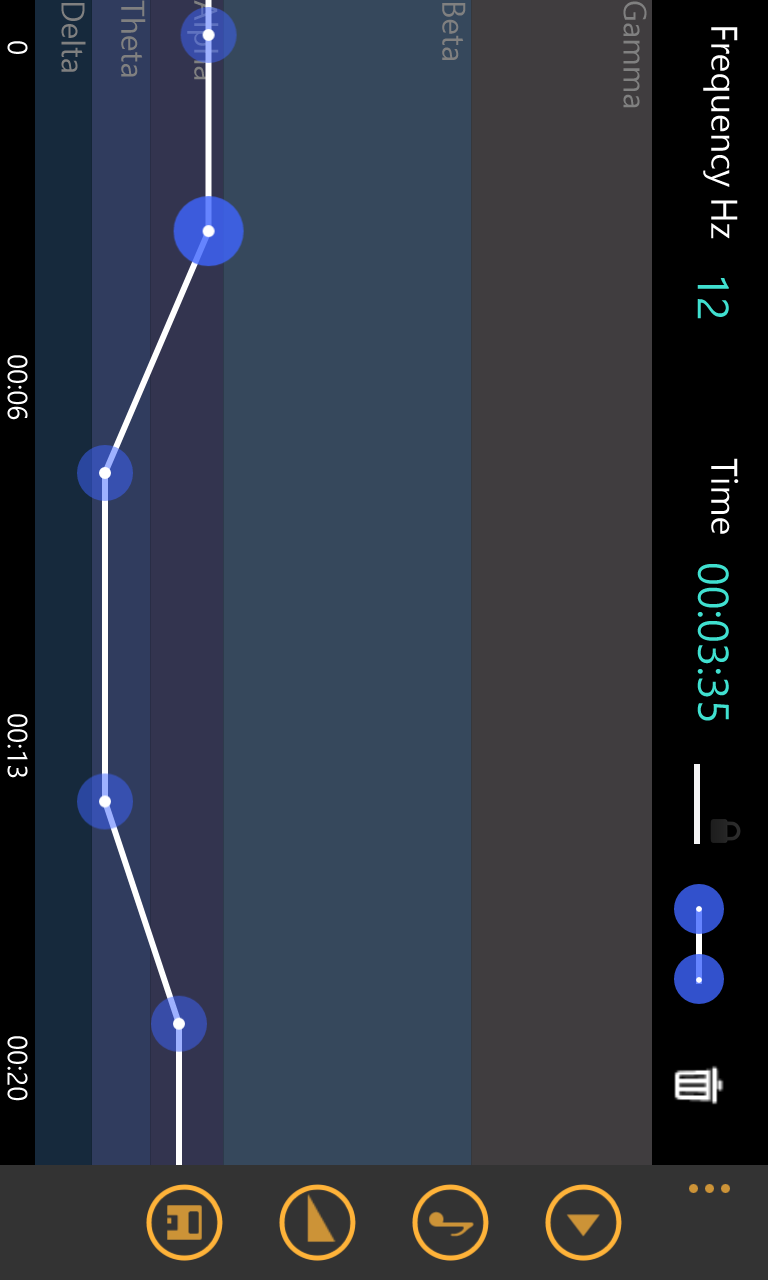Select the graph point near 00:13
The width and height of the screenshot is (768, 1280).
point(105,800)
